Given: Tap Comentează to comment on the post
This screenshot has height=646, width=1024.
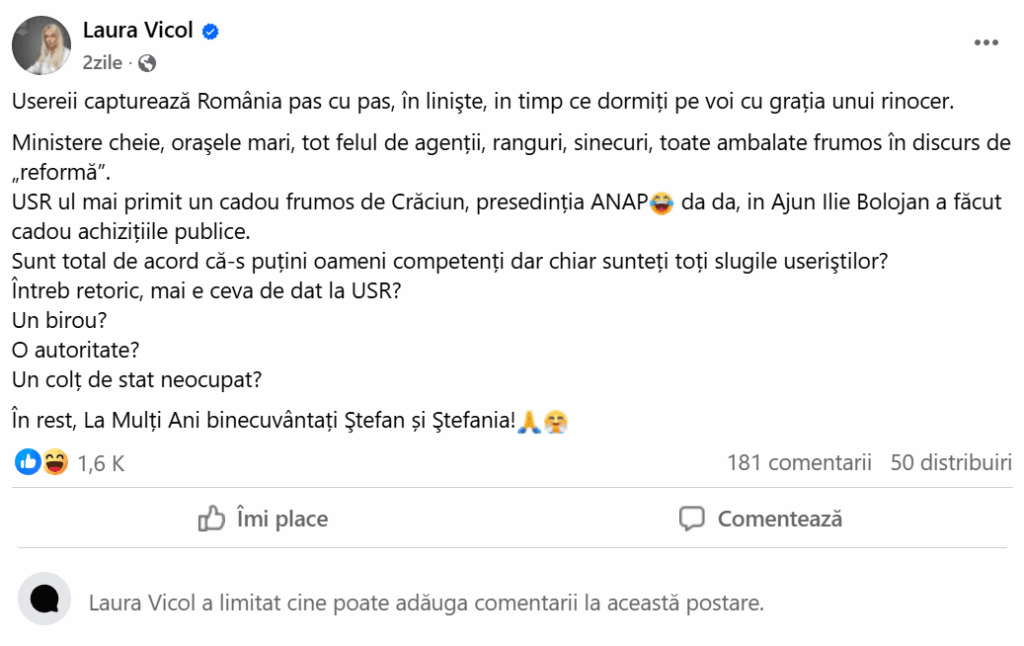Looking at the screenshot, I should point(761,519).
